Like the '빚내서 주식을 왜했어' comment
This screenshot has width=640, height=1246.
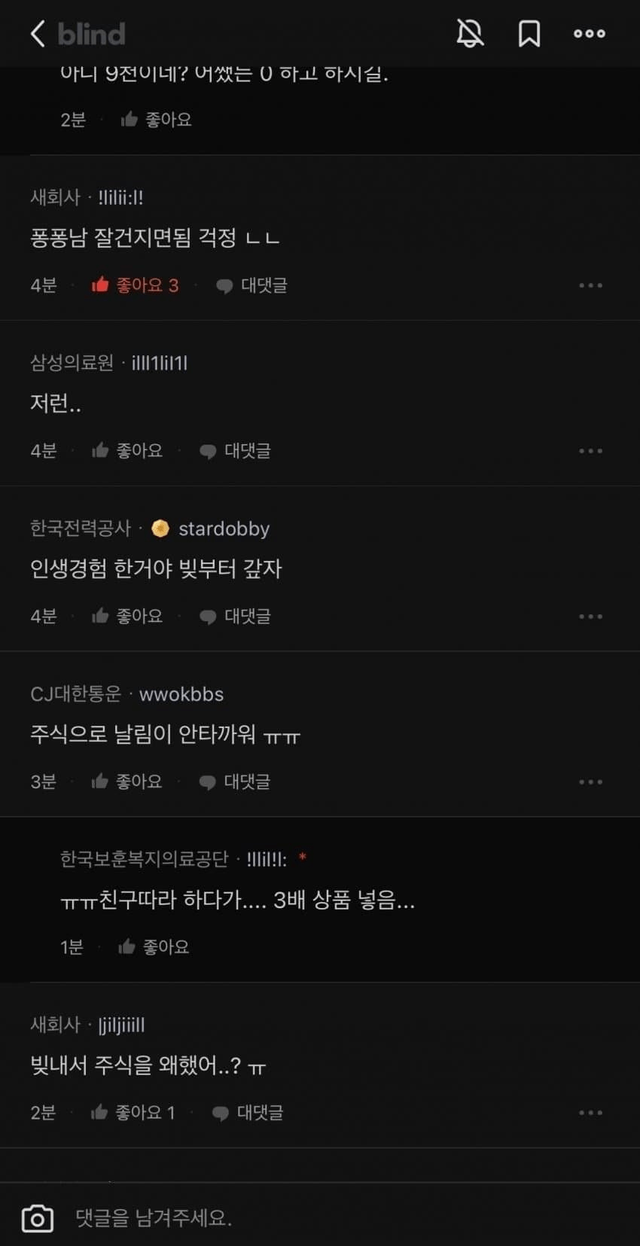pyautogui.click(x=133, y=1112)
